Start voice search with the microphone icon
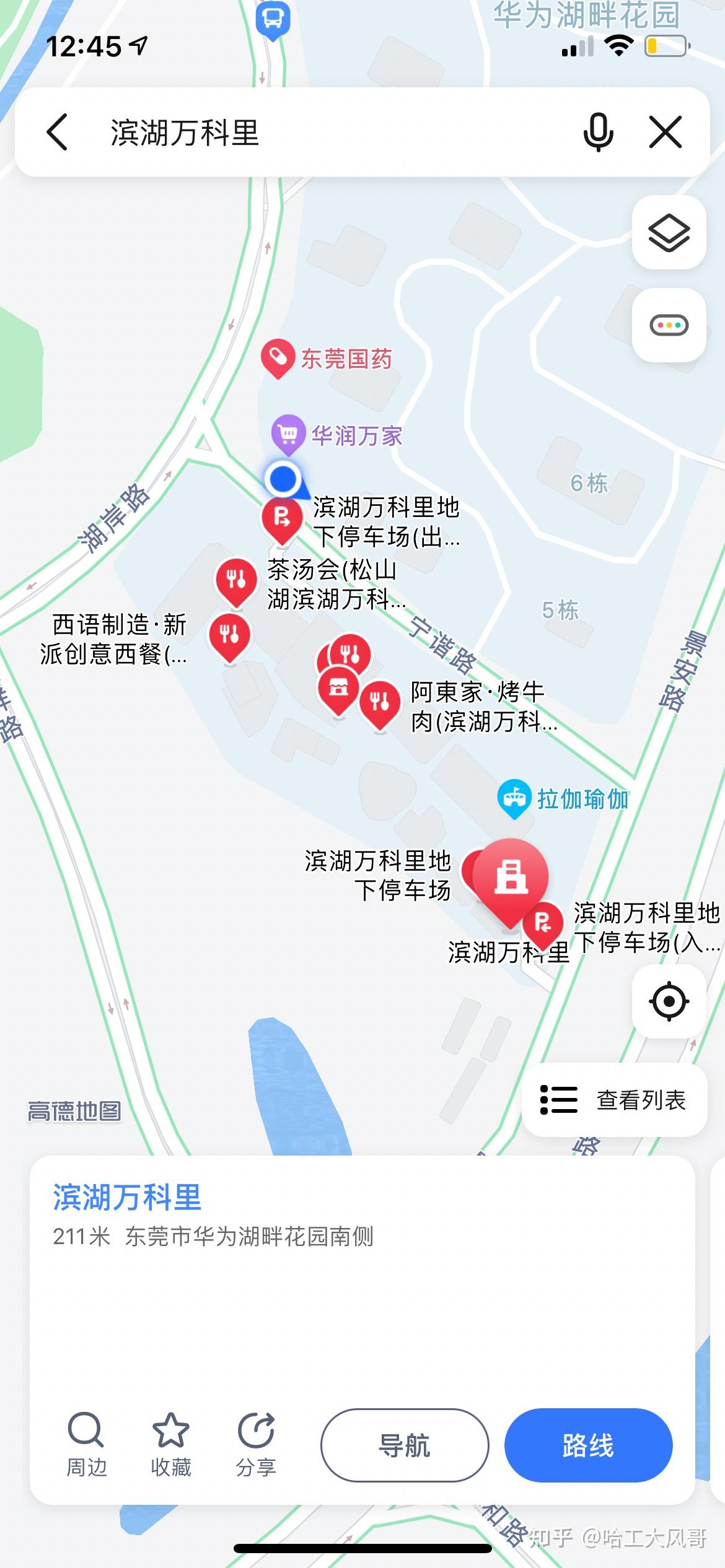The height and width of the screenshot is (1568, 725). [598, 133]
